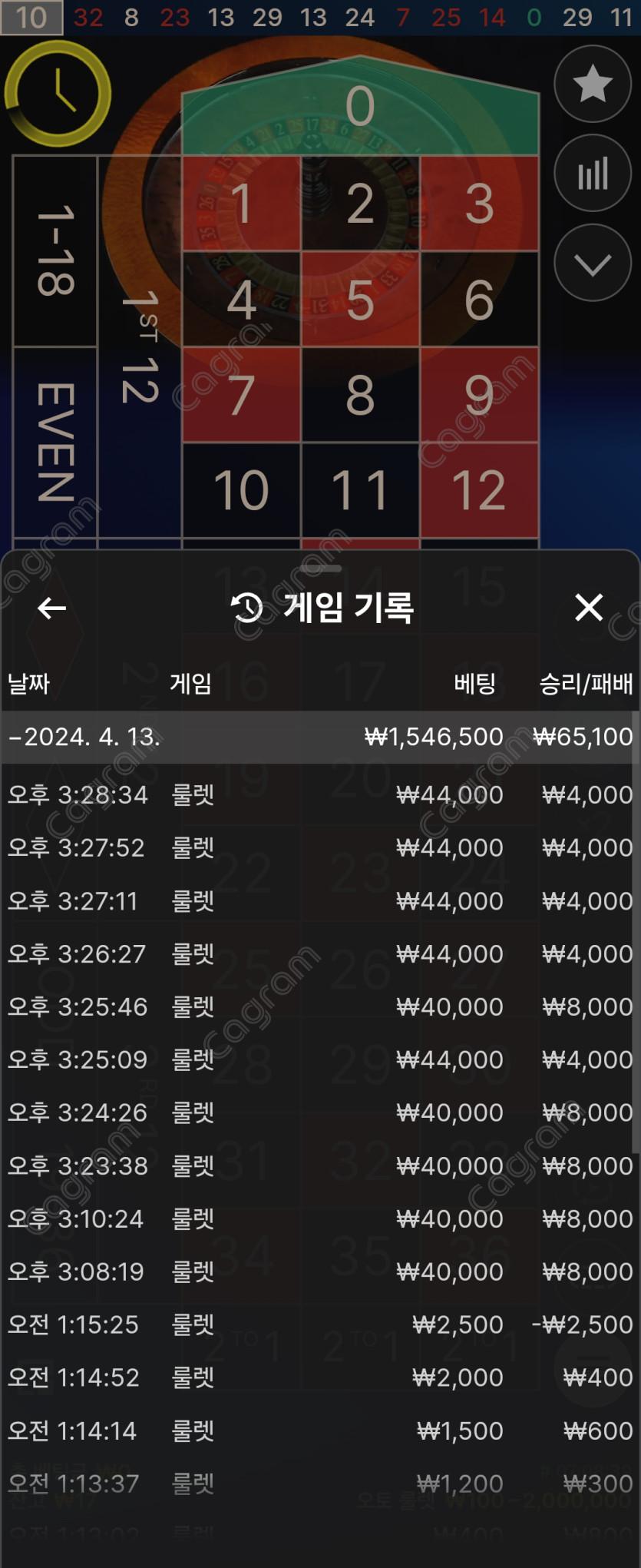641x1568 pixels.
Task: Open the 오후 3:23:38 roulette record
Action: click(319, 1165)
